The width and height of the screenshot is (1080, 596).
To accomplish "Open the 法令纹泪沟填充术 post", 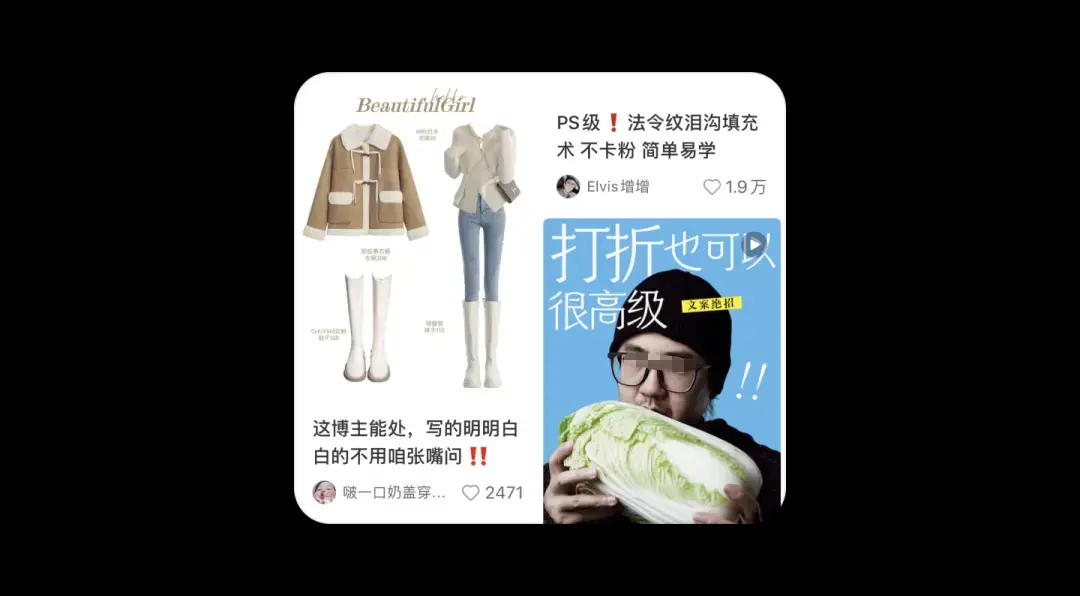I will pos(657,136).
